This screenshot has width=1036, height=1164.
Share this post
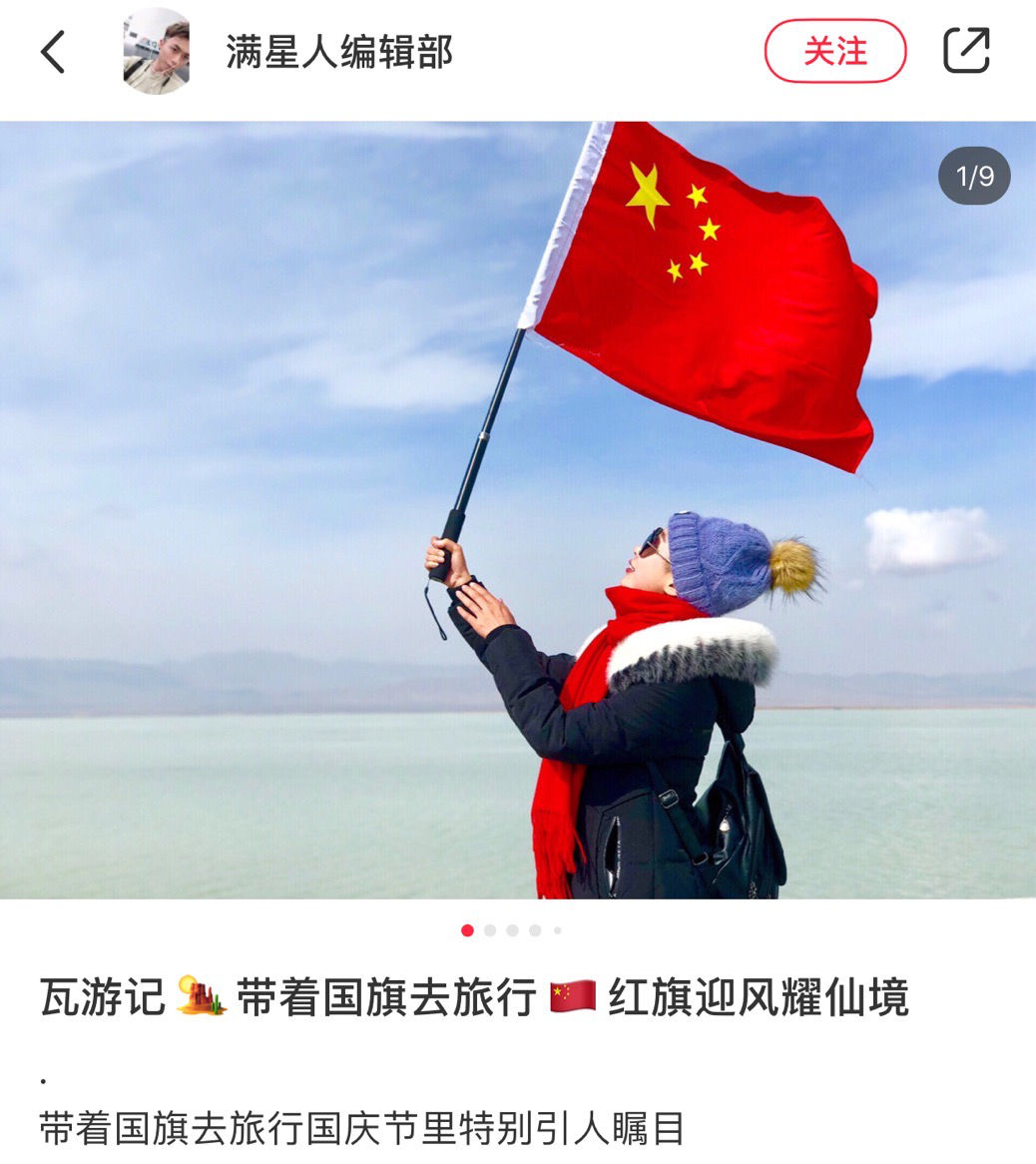966,51
